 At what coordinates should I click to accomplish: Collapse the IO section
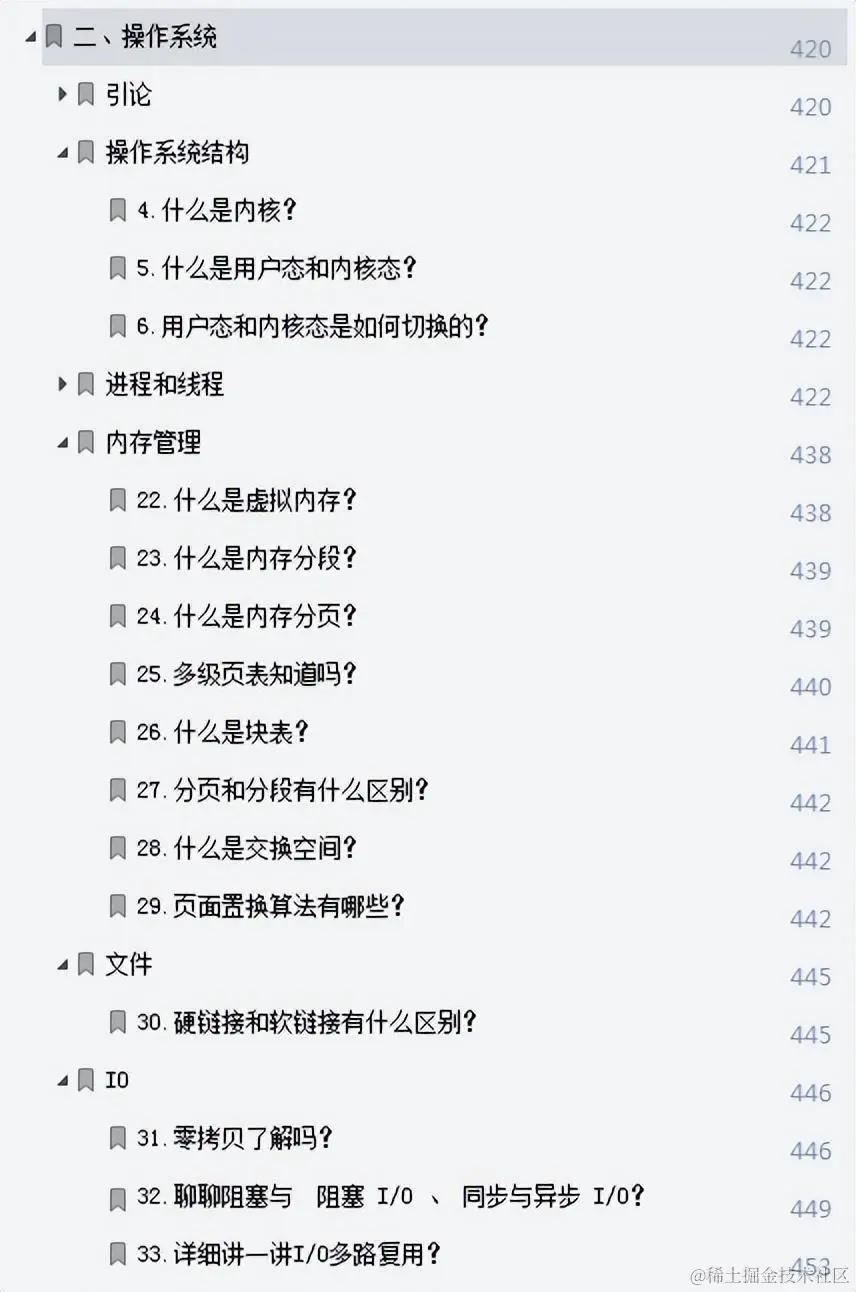62,1081
